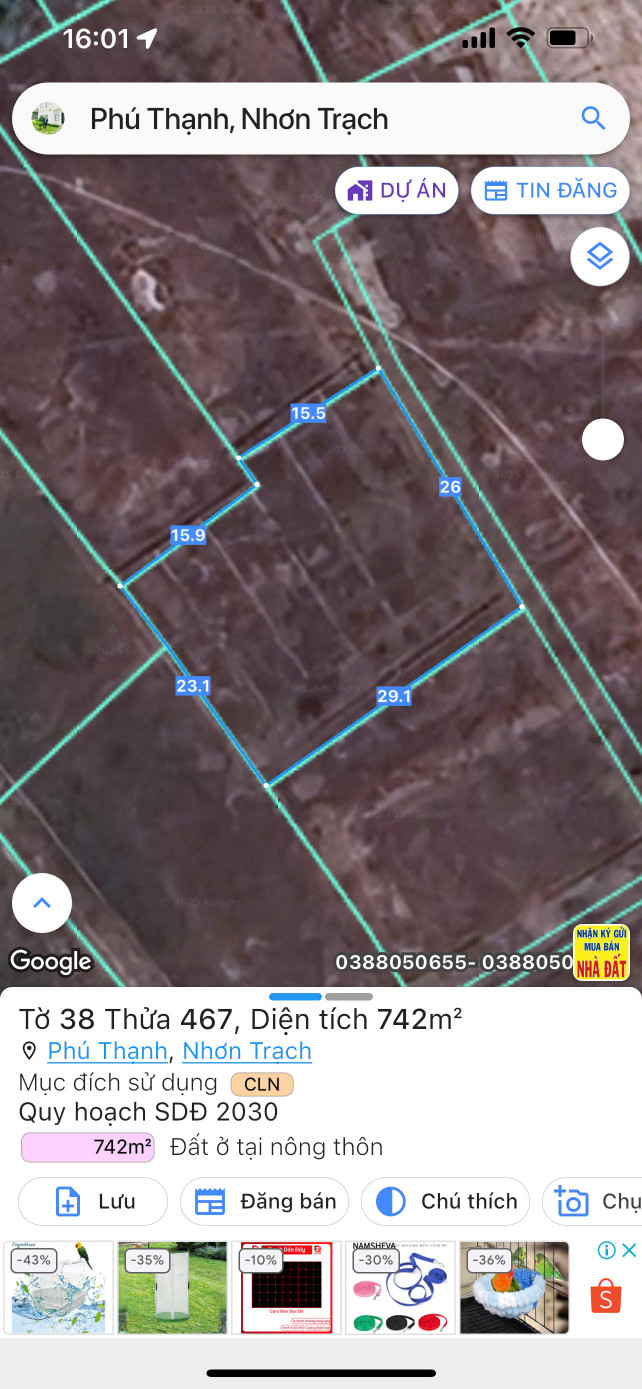Close the ad banner
The width and height of the screenshot is (642, 1389).
click(629, 1250)
